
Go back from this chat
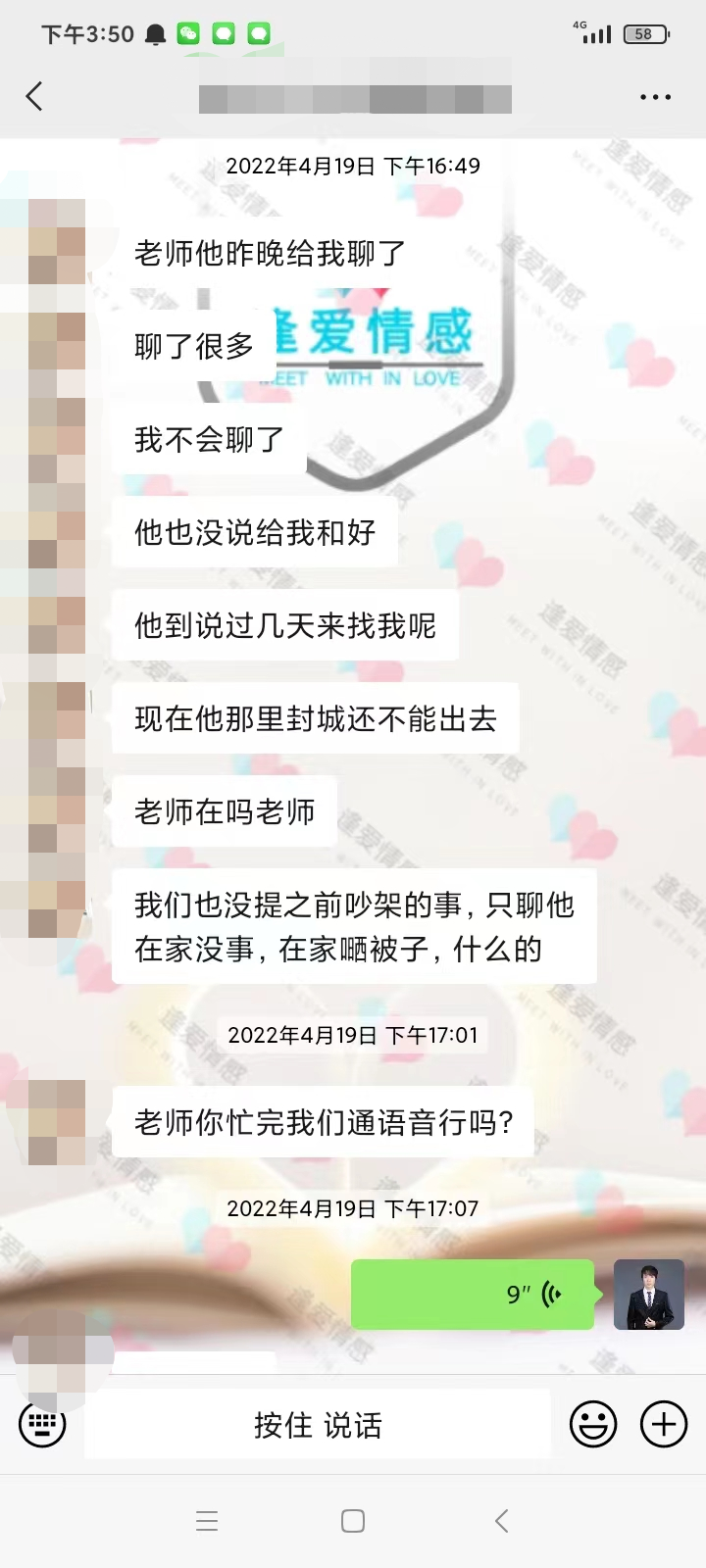pos(34,96)
